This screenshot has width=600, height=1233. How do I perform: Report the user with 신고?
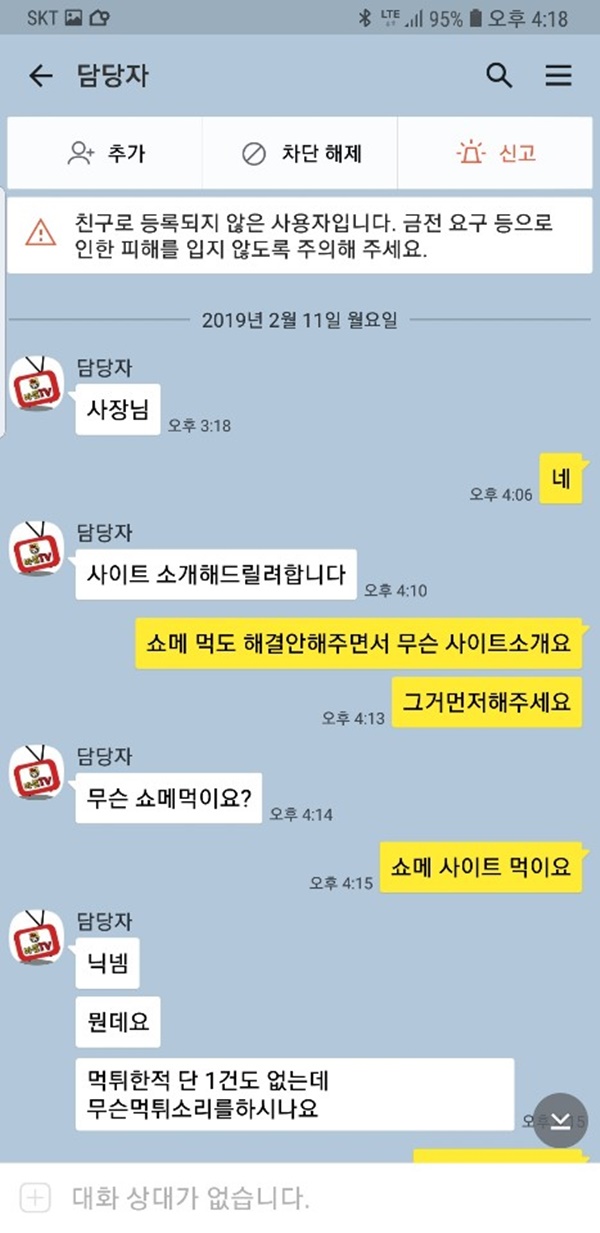pyautogui.click(x=496, y=153)
